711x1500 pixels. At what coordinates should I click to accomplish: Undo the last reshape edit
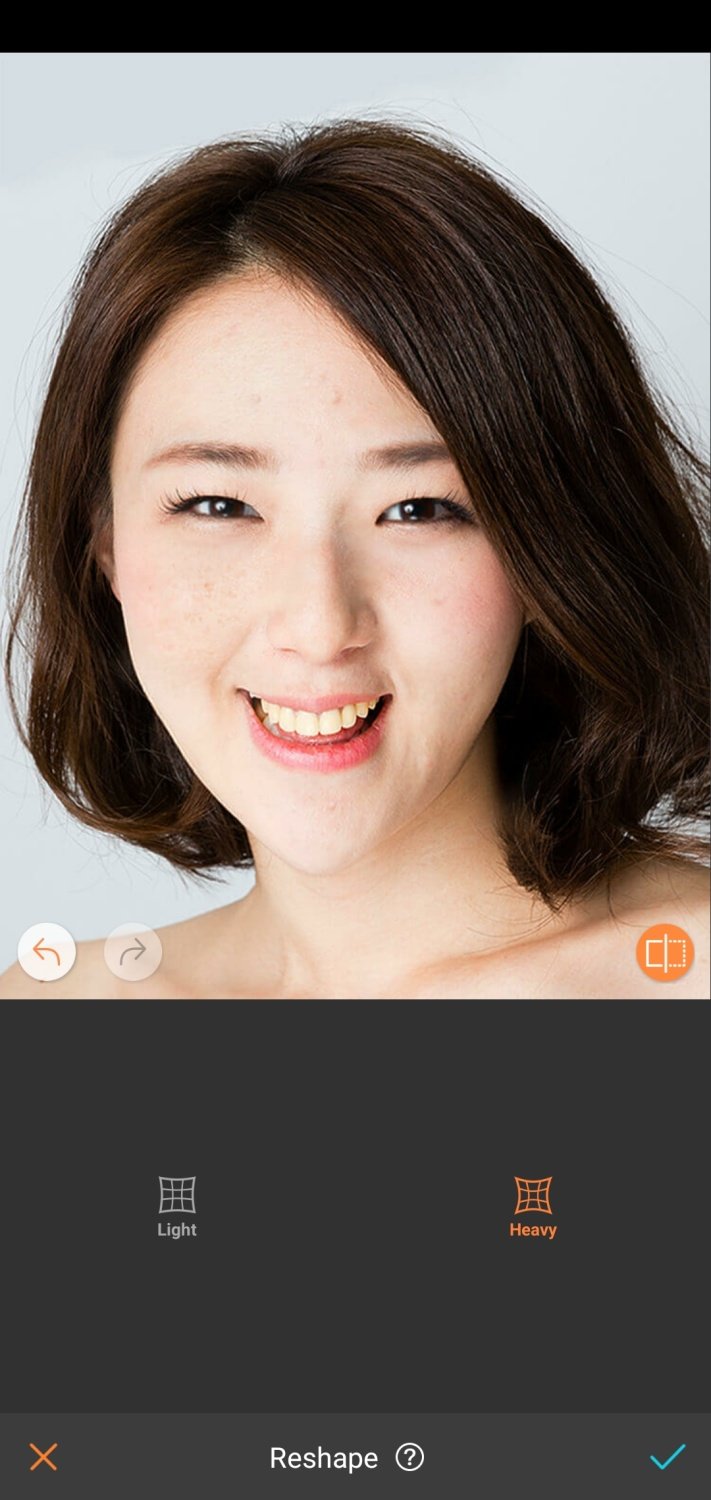pyautogui.click(x=47, y=951)
